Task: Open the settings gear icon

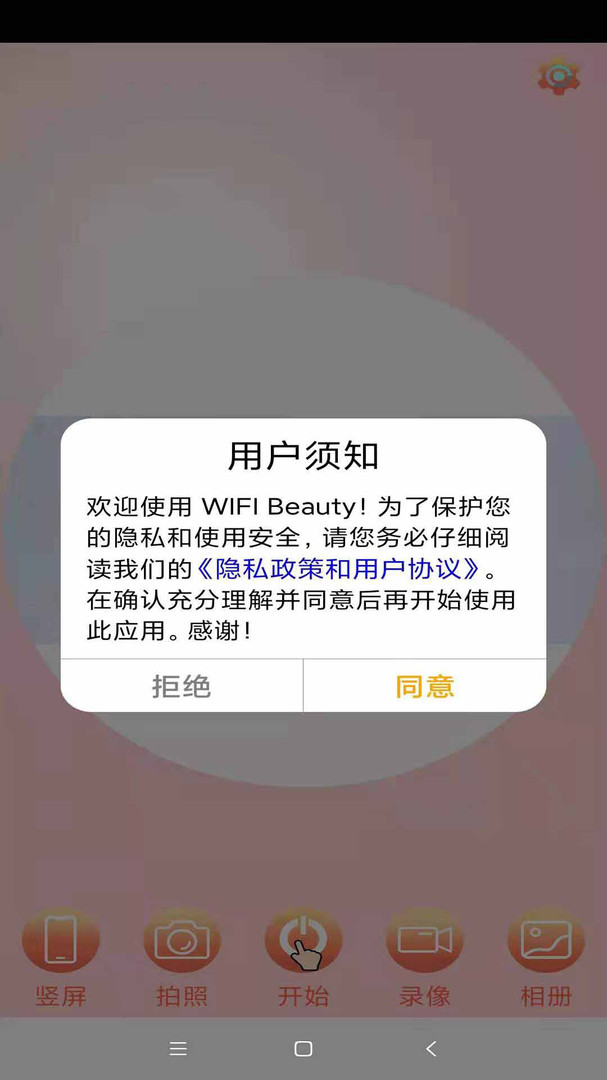Action: 559,76
